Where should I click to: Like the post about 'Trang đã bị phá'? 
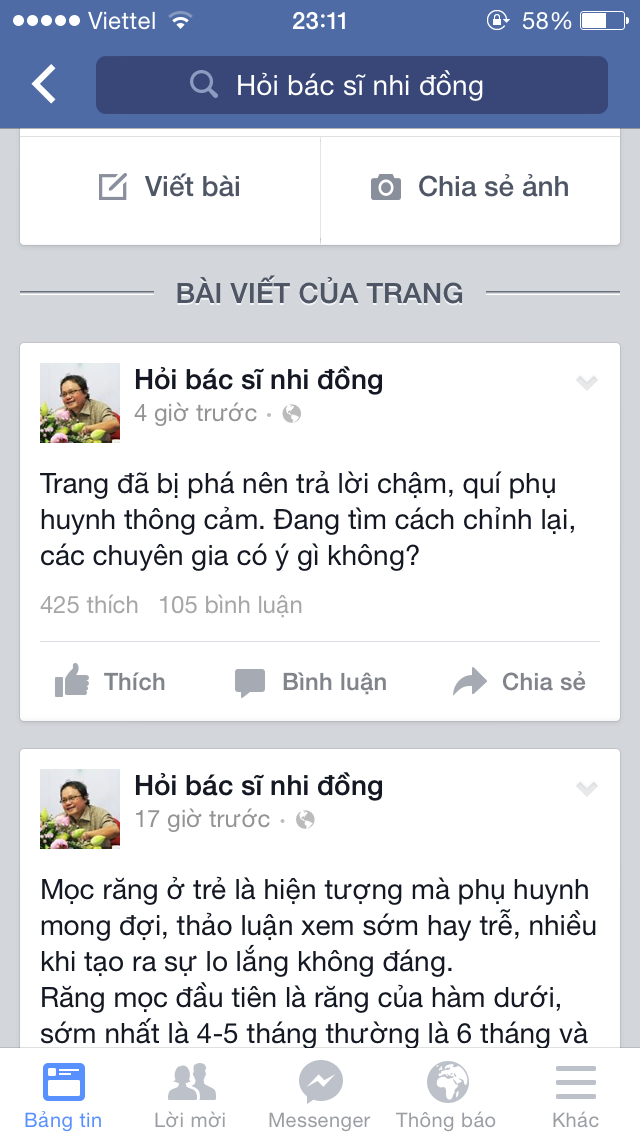pyautogui.click(x=111, y=682)
